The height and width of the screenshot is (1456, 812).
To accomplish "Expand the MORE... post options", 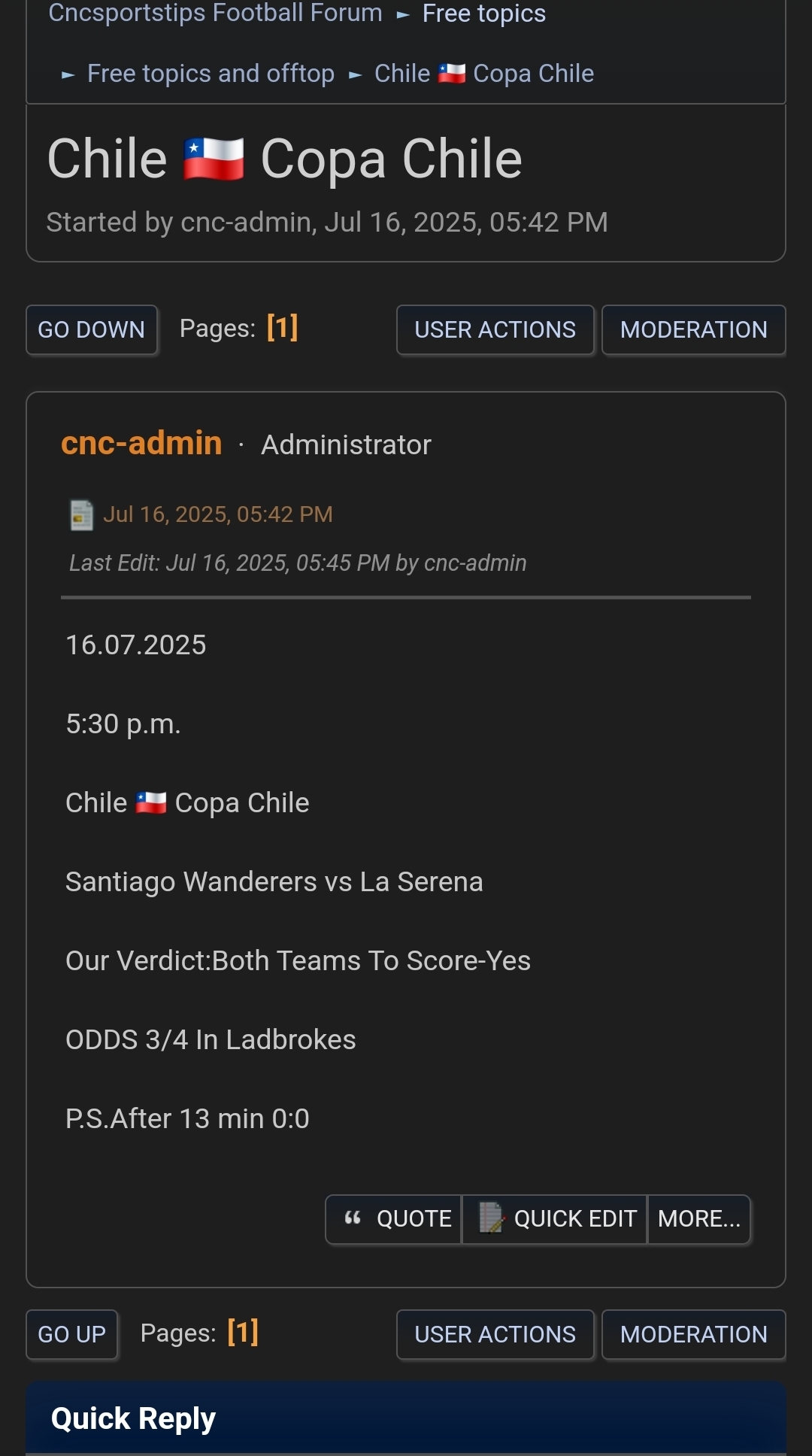I will 699,1219.
